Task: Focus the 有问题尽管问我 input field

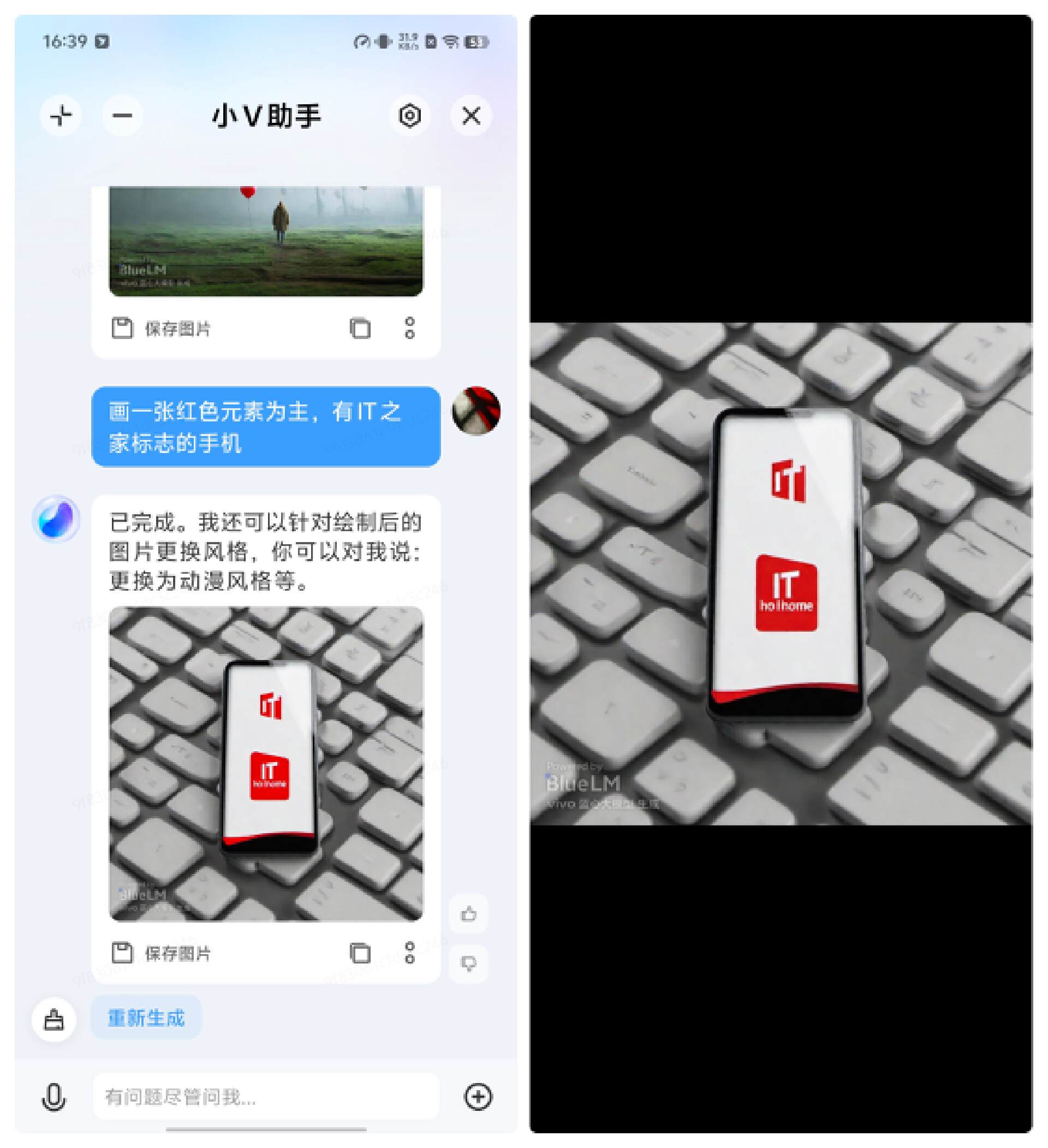Action: [x=266, y=1097]
